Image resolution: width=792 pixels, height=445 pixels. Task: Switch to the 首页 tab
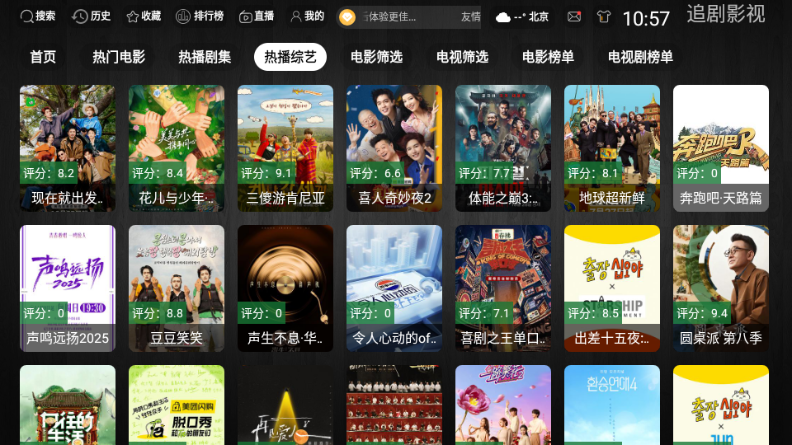coord(43,57)
